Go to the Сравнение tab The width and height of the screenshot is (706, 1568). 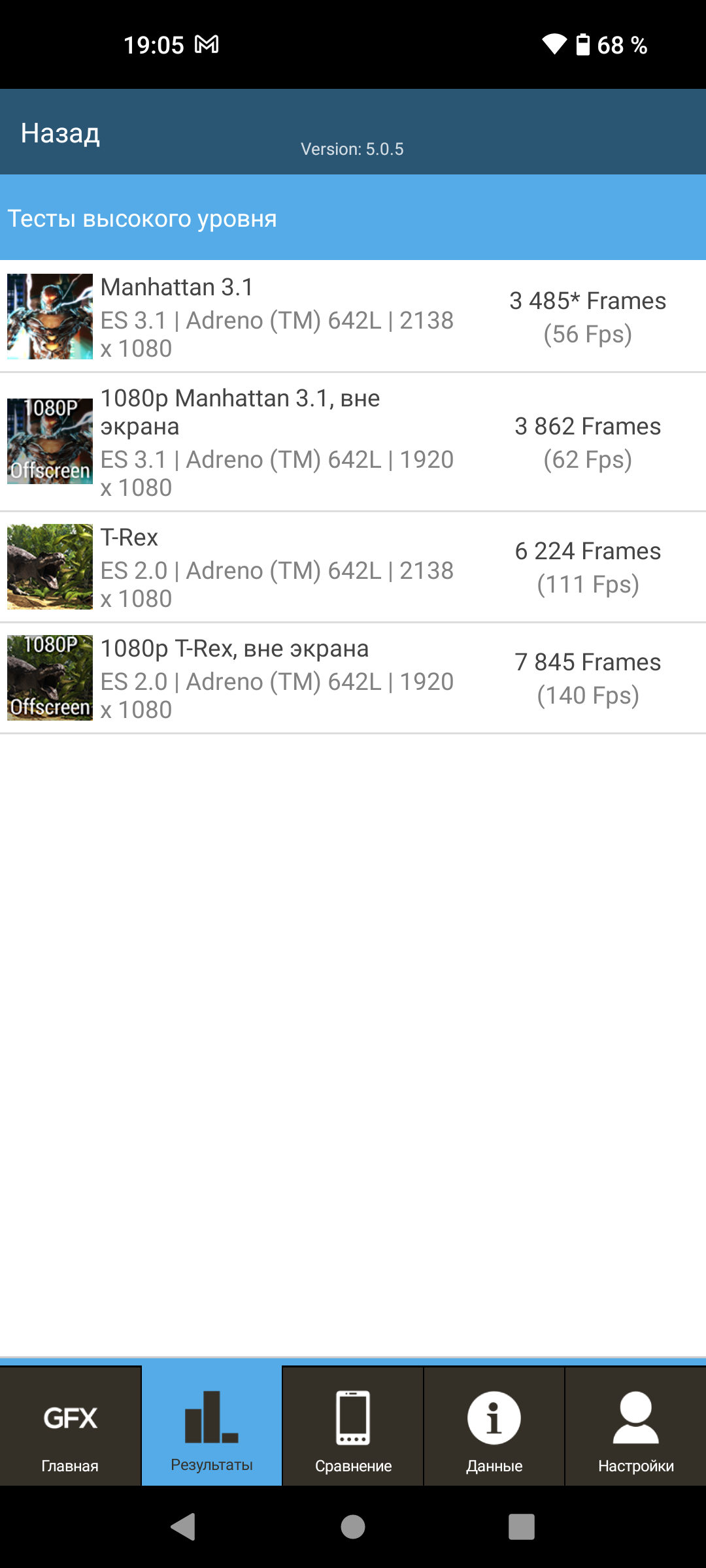[x=353, y=1431]
